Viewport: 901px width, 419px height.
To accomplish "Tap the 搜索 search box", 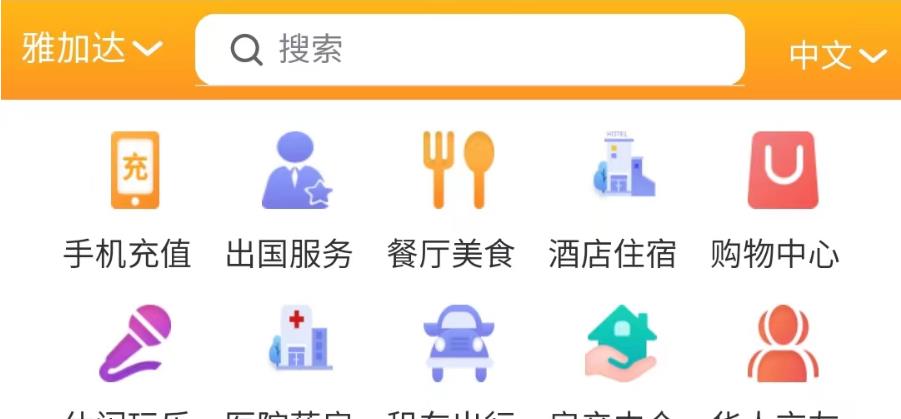I will click(x=470, y=49).
